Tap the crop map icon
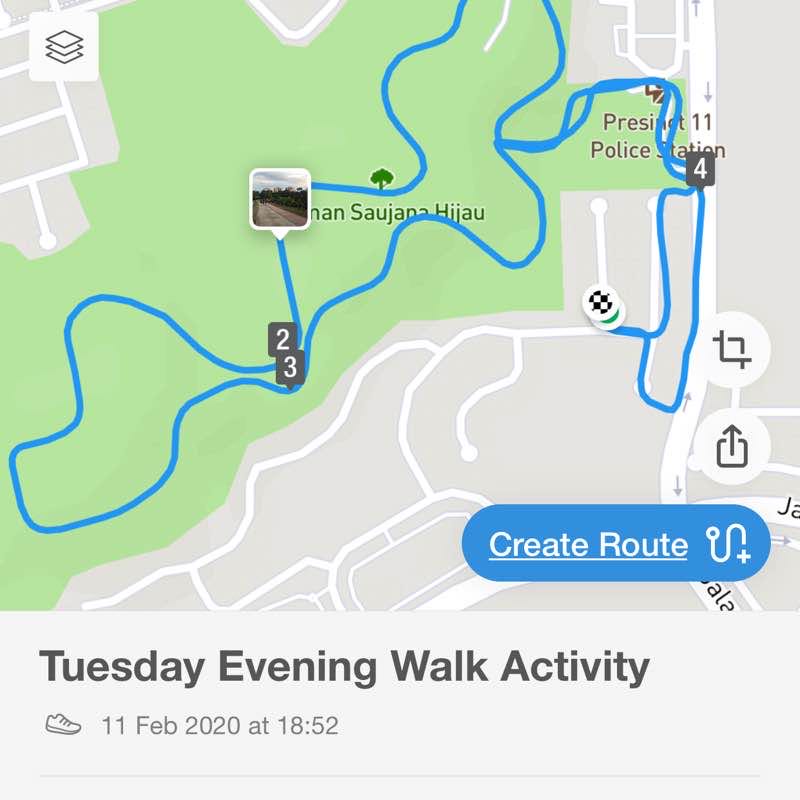Screen dimensions: 800x800 pyautogui.click(x=732, y=351)
